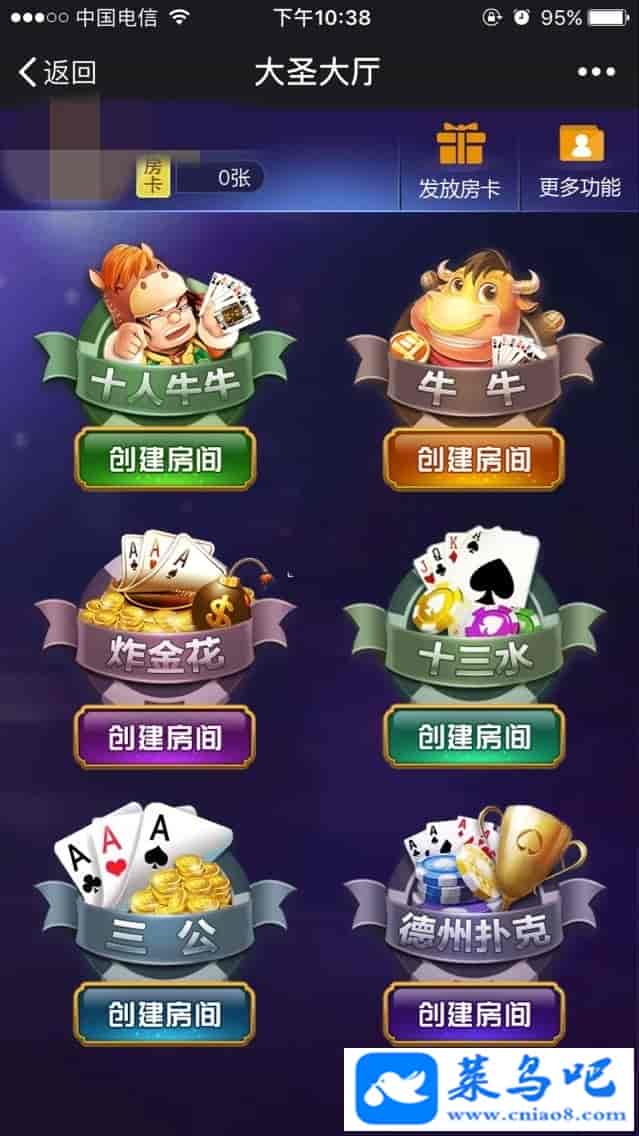Create a room for 十人牛牛
The width and height of the screenshot is (639, 1136).
tap(165, 459)
